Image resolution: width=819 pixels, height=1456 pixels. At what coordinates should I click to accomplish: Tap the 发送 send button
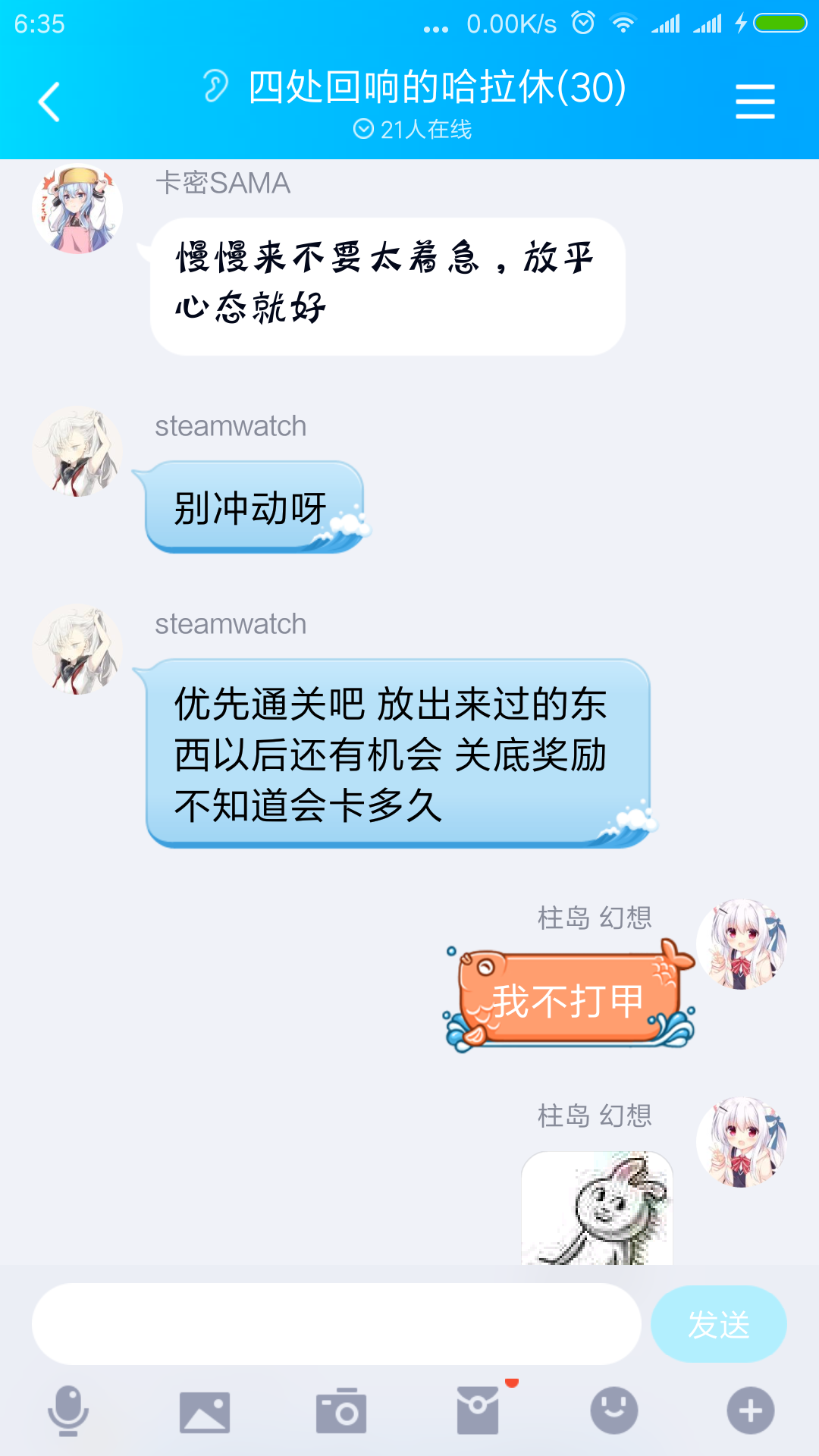point(718,1324)
